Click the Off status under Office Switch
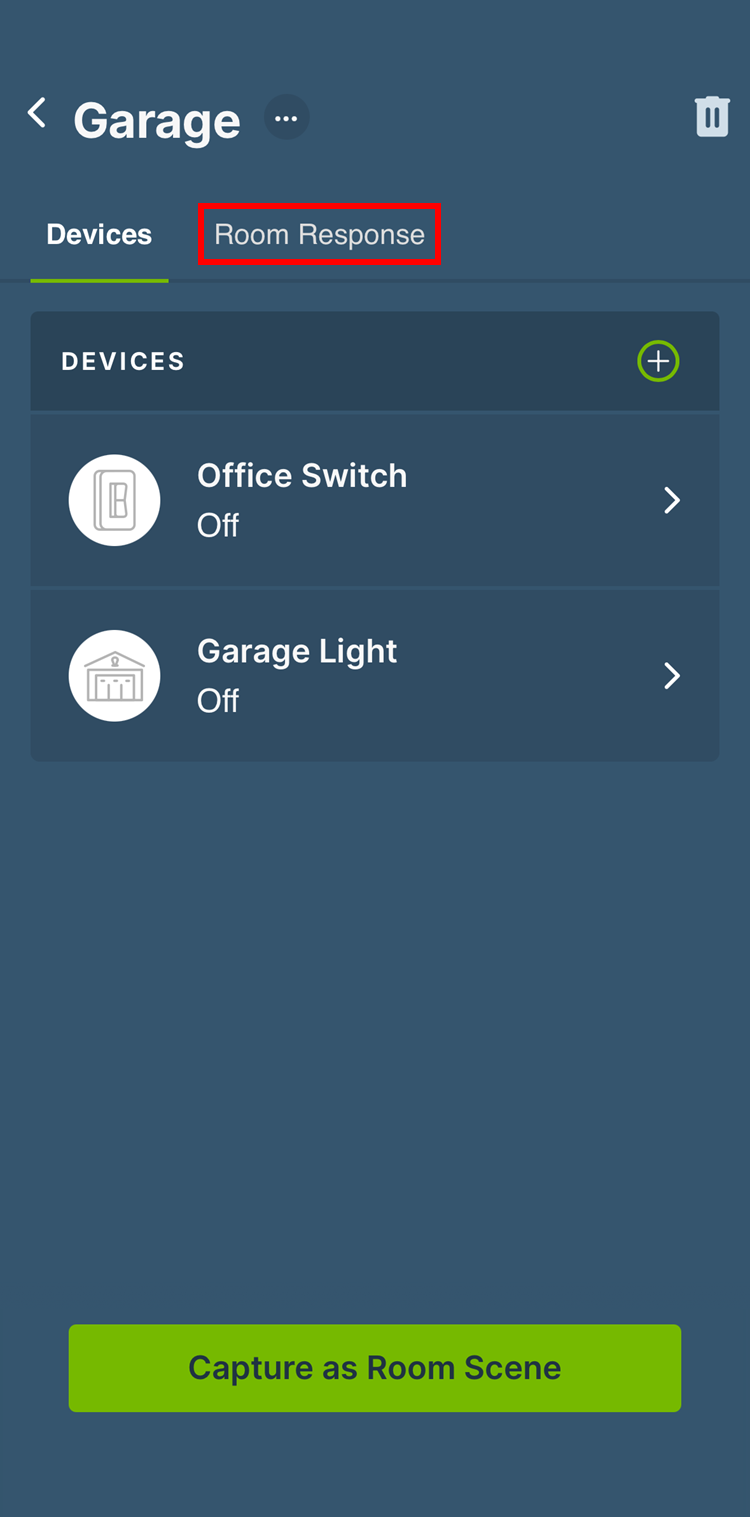750x1517 pixels. pos(217,525)
